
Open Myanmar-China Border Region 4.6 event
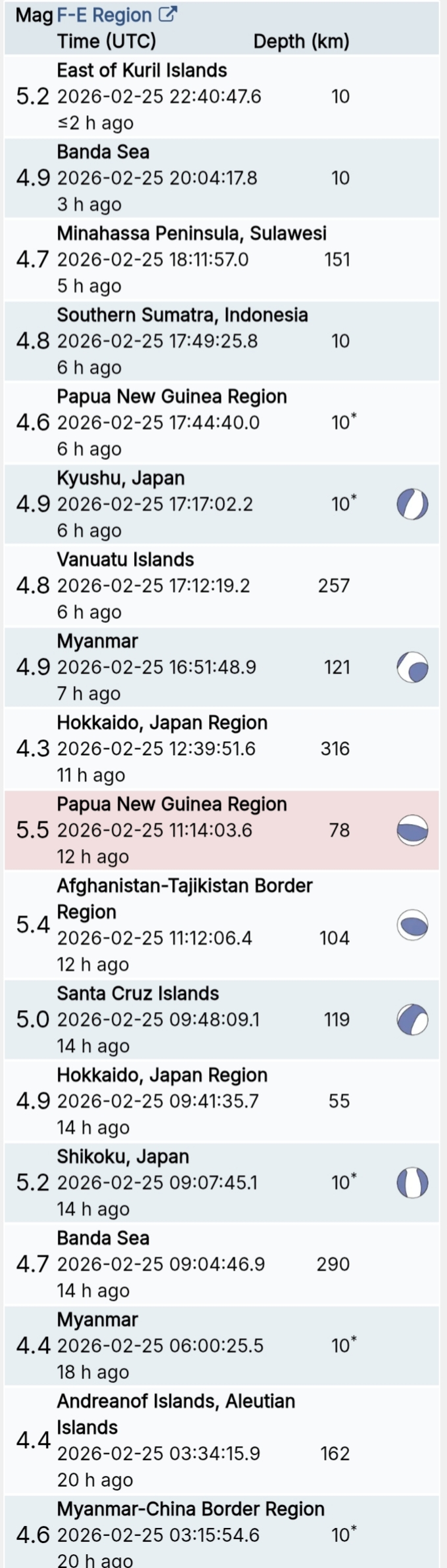tap(191, 1508)
